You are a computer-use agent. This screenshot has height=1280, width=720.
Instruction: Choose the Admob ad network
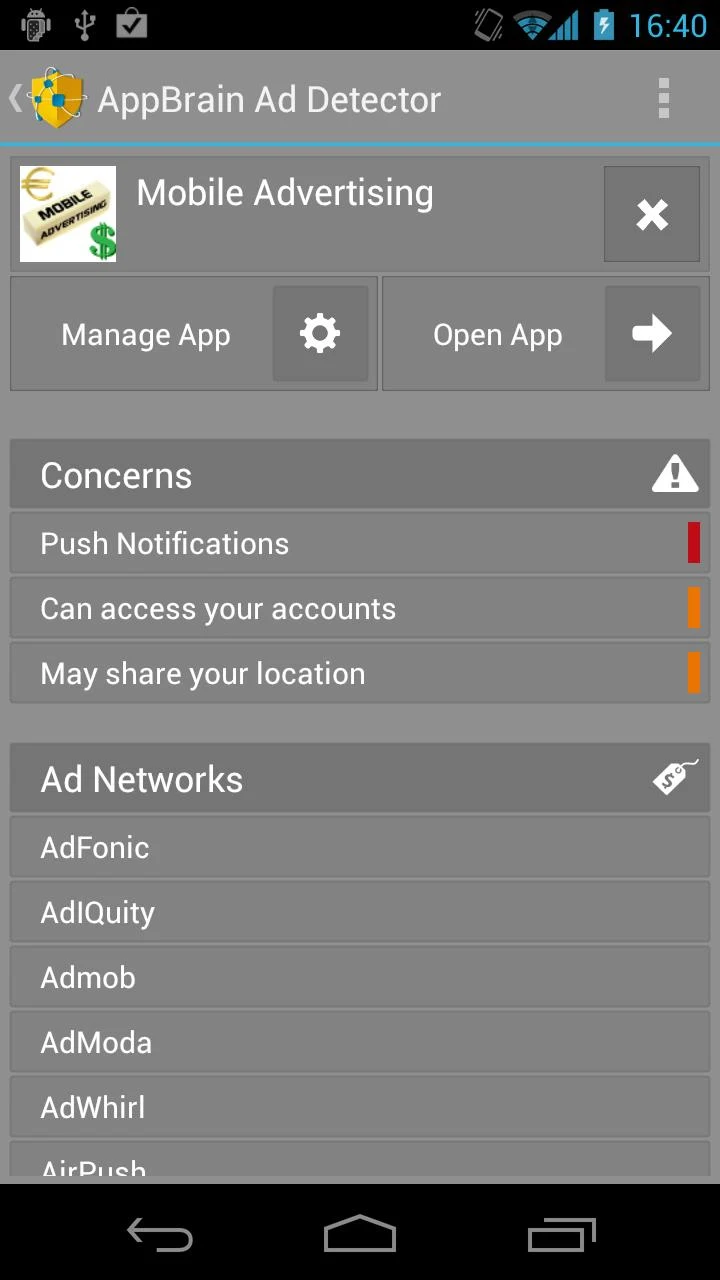tap(360, 977)
